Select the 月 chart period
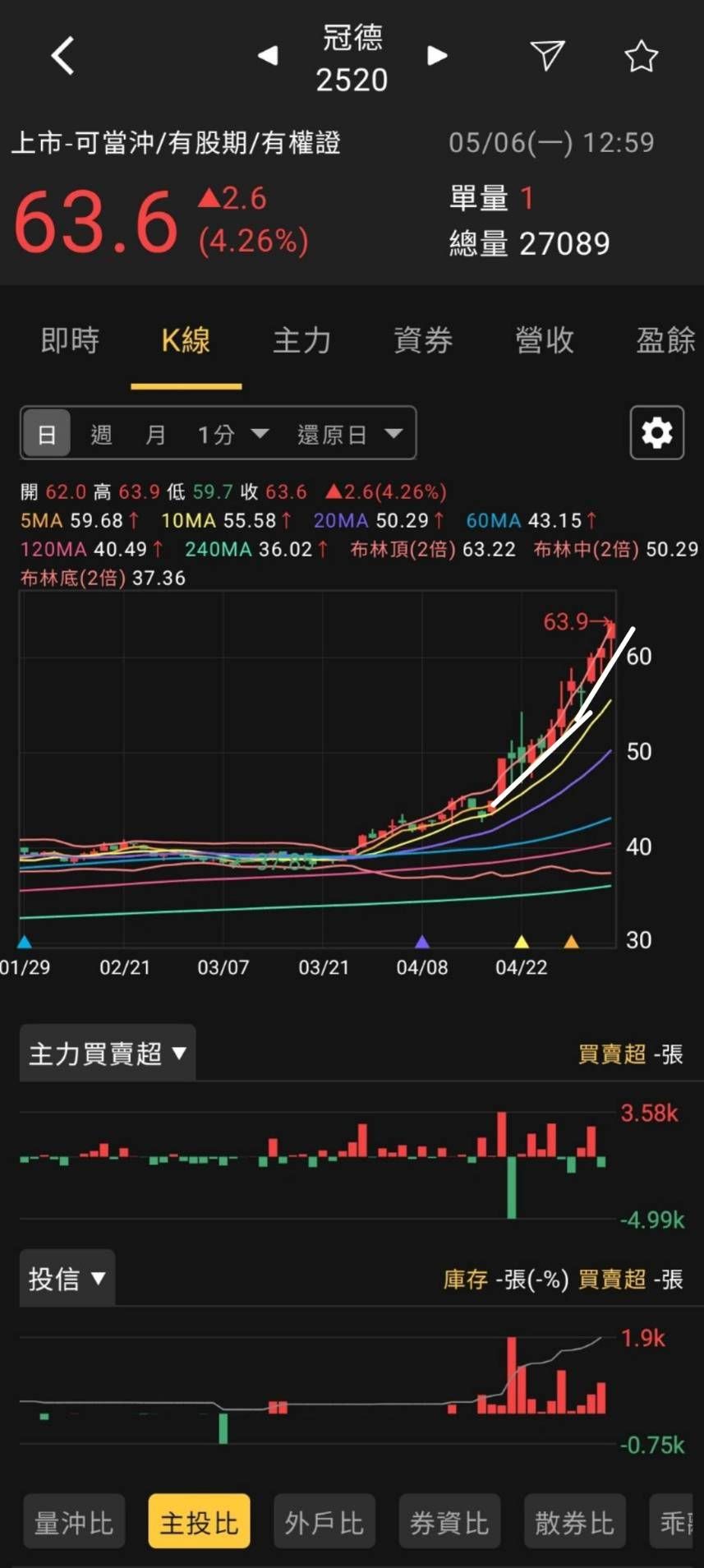The image size is (704, 1568). [x=155, y=434]
